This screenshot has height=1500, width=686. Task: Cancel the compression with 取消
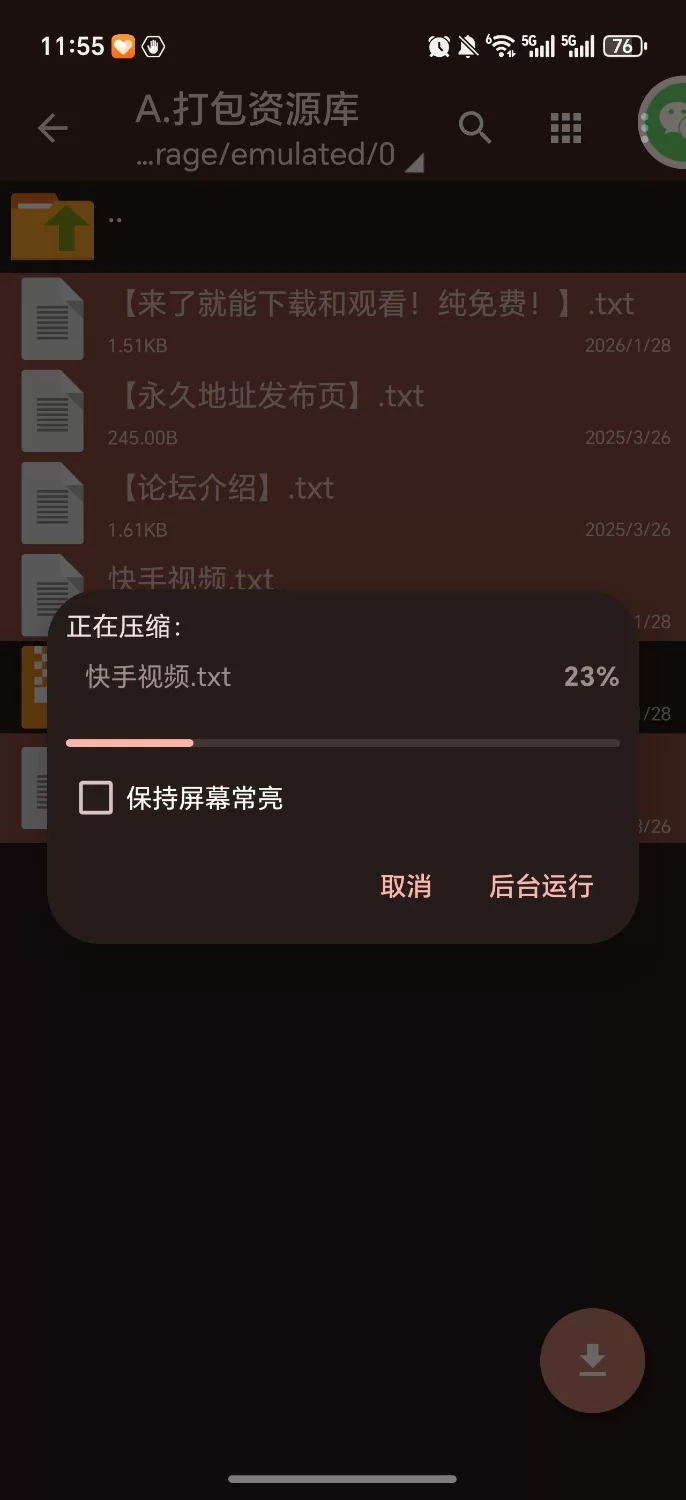(405, 886)
